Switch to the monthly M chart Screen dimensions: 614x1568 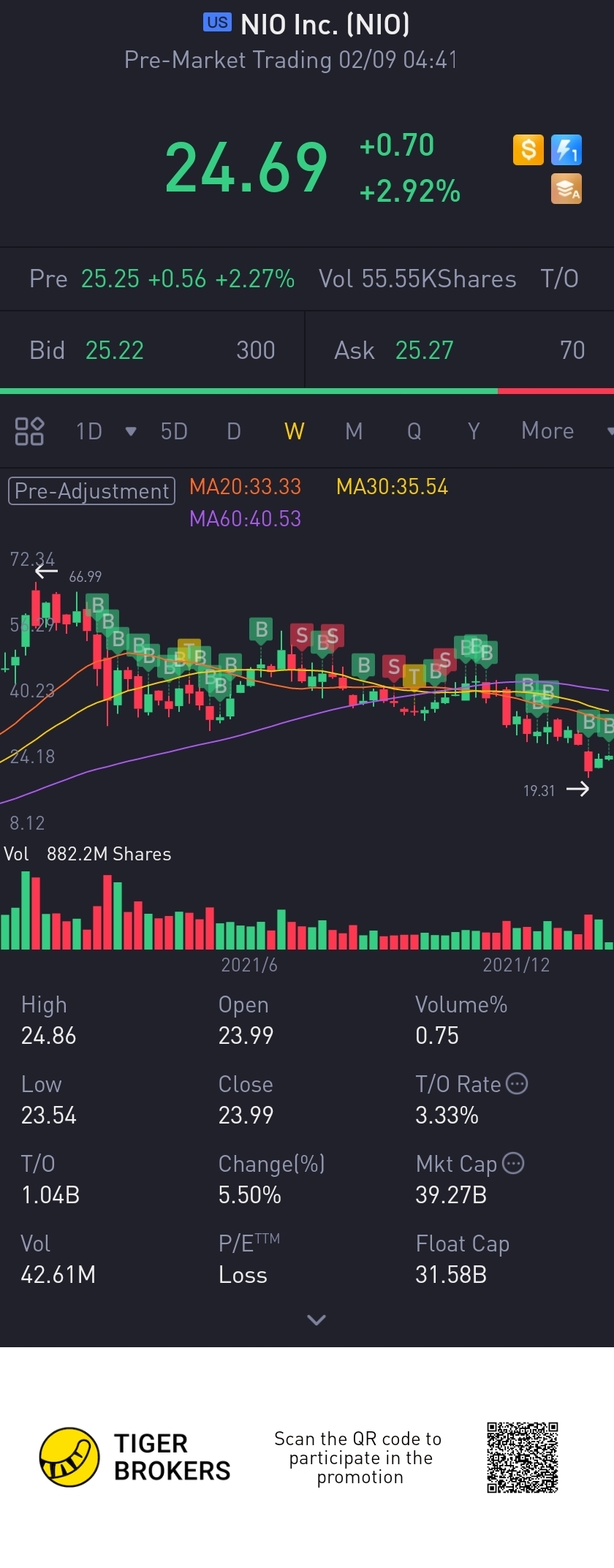click(354, 431)
